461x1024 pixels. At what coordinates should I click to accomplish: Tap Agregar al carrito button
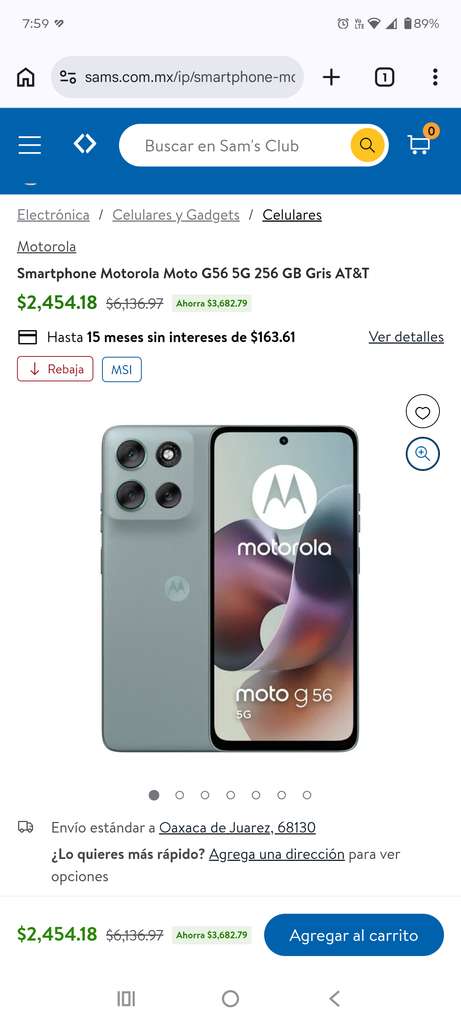click(354, 935)
